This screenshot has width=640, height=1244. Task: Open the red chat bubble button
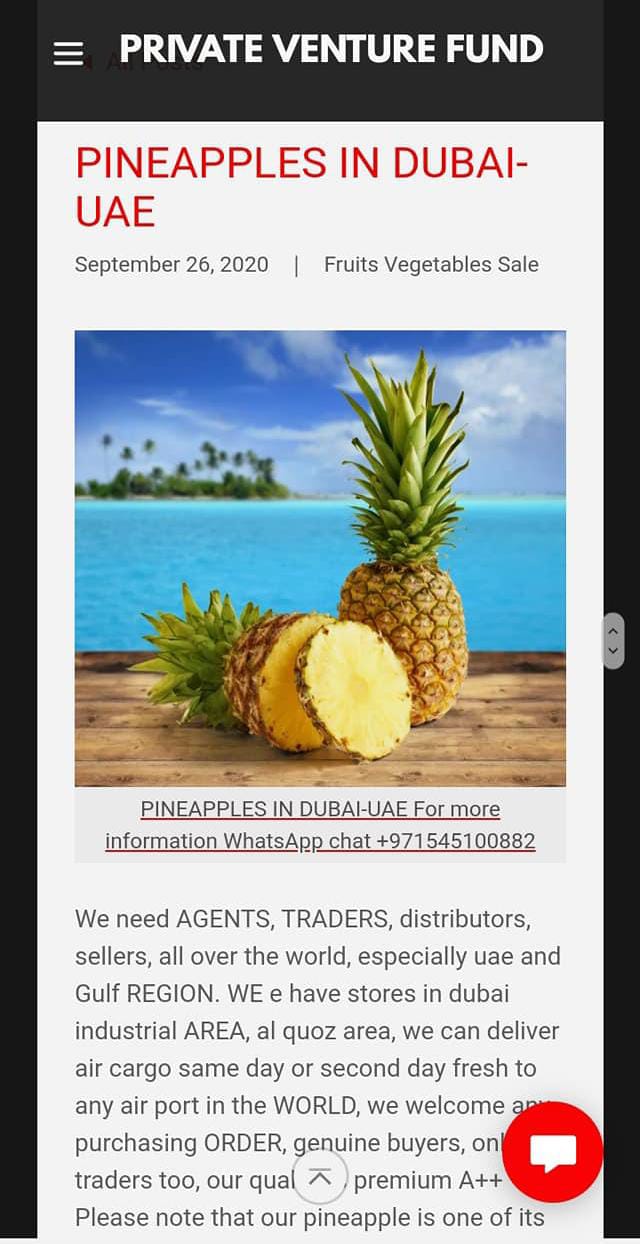click(x=553, y=1152)
